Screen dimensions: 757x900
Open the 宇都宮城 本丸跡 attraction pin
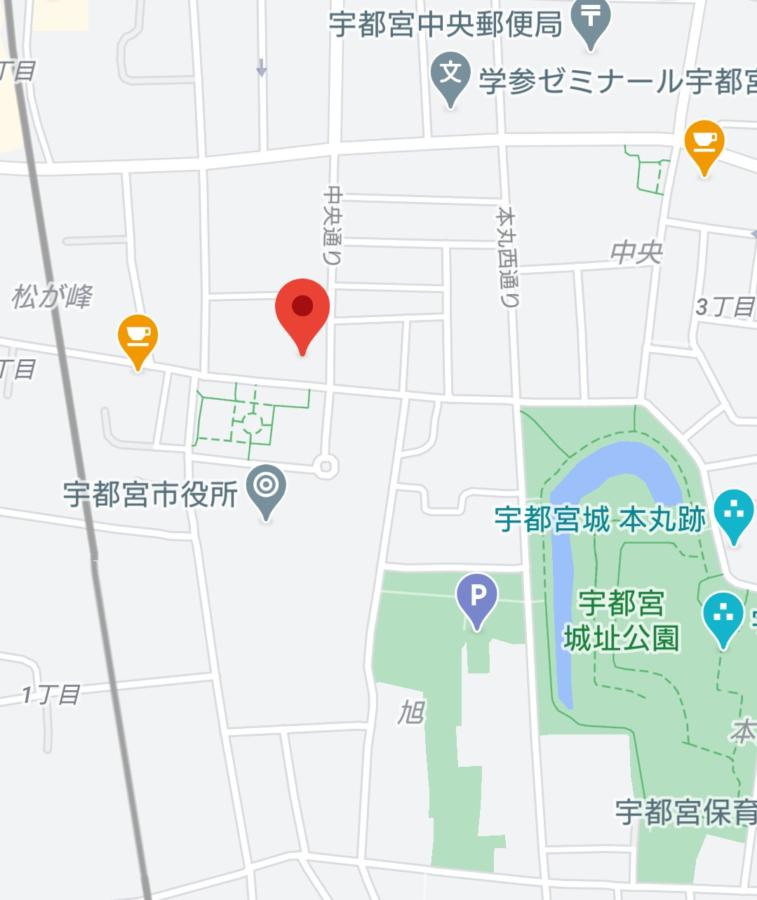click(734, 514)
